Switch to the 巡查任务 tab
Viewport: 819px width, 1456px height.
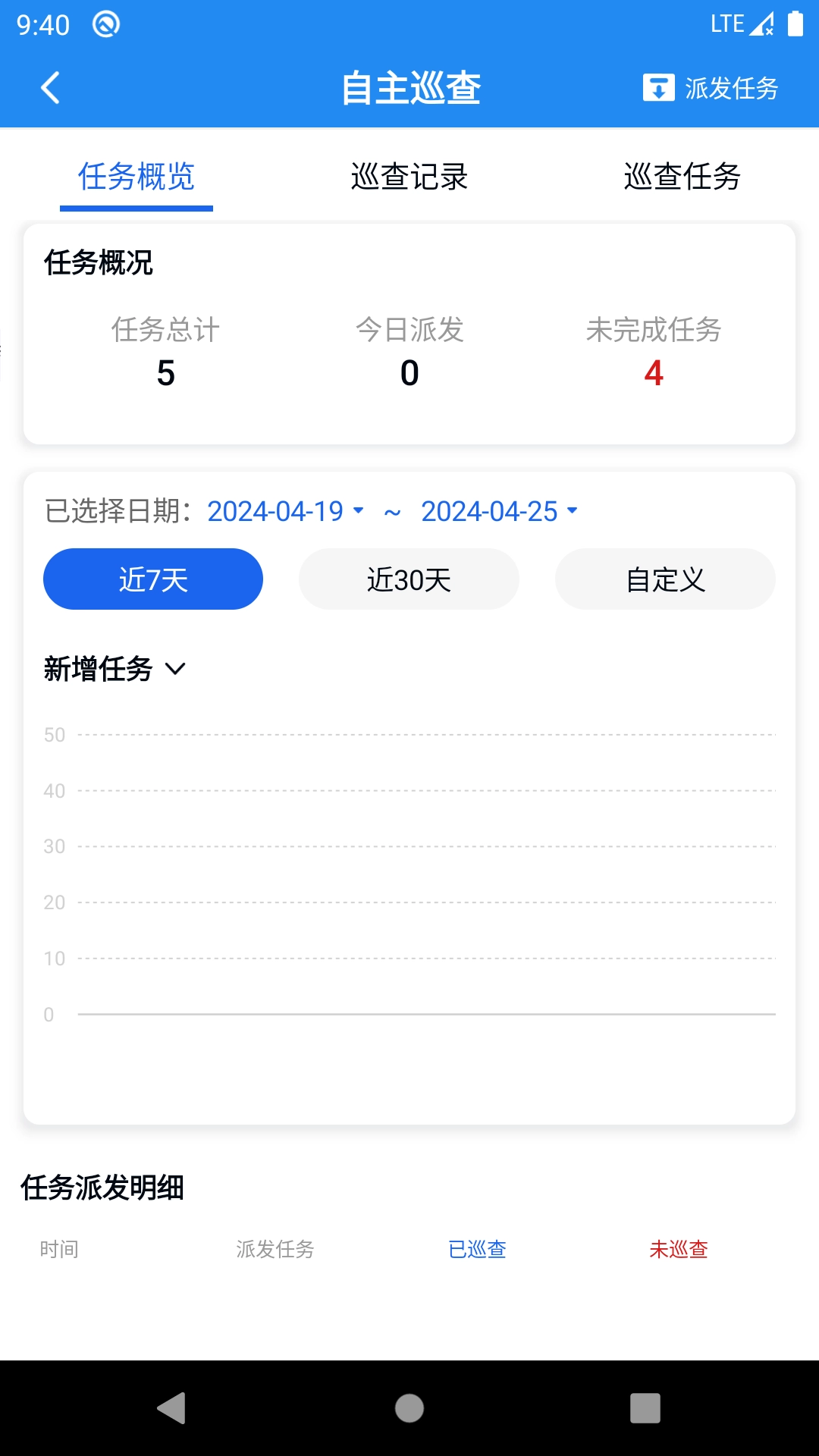click(684, 177)
